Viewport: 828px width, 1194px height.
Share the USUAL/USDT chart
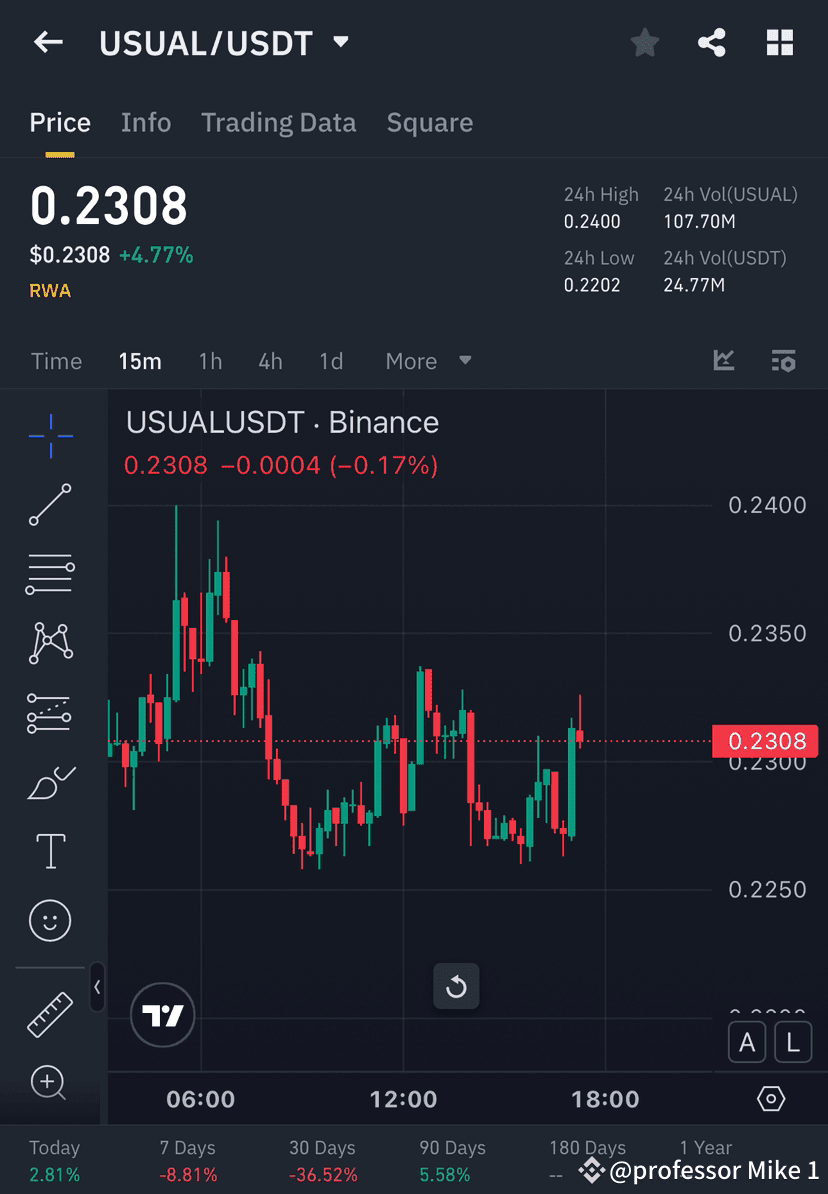click(712, 42)
